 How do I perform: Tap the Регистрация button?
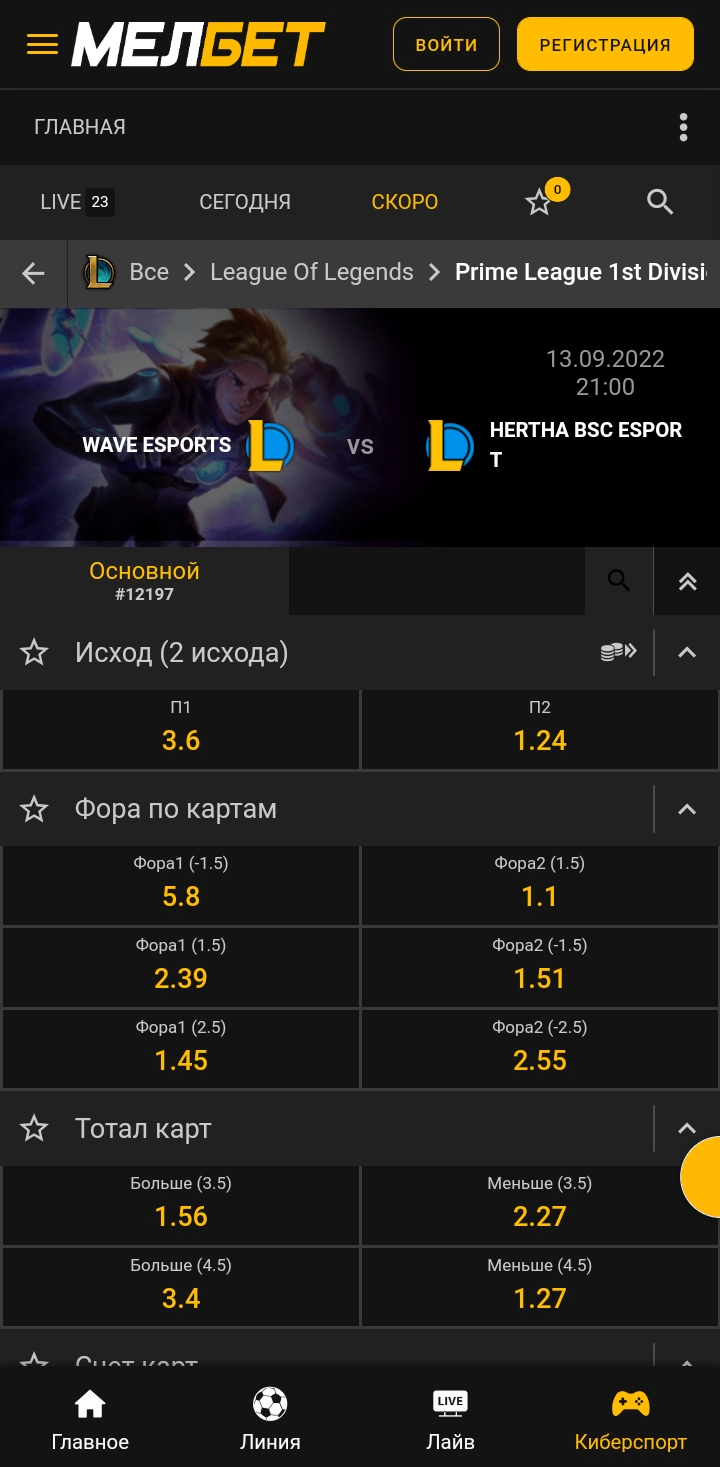click(605, 44)
